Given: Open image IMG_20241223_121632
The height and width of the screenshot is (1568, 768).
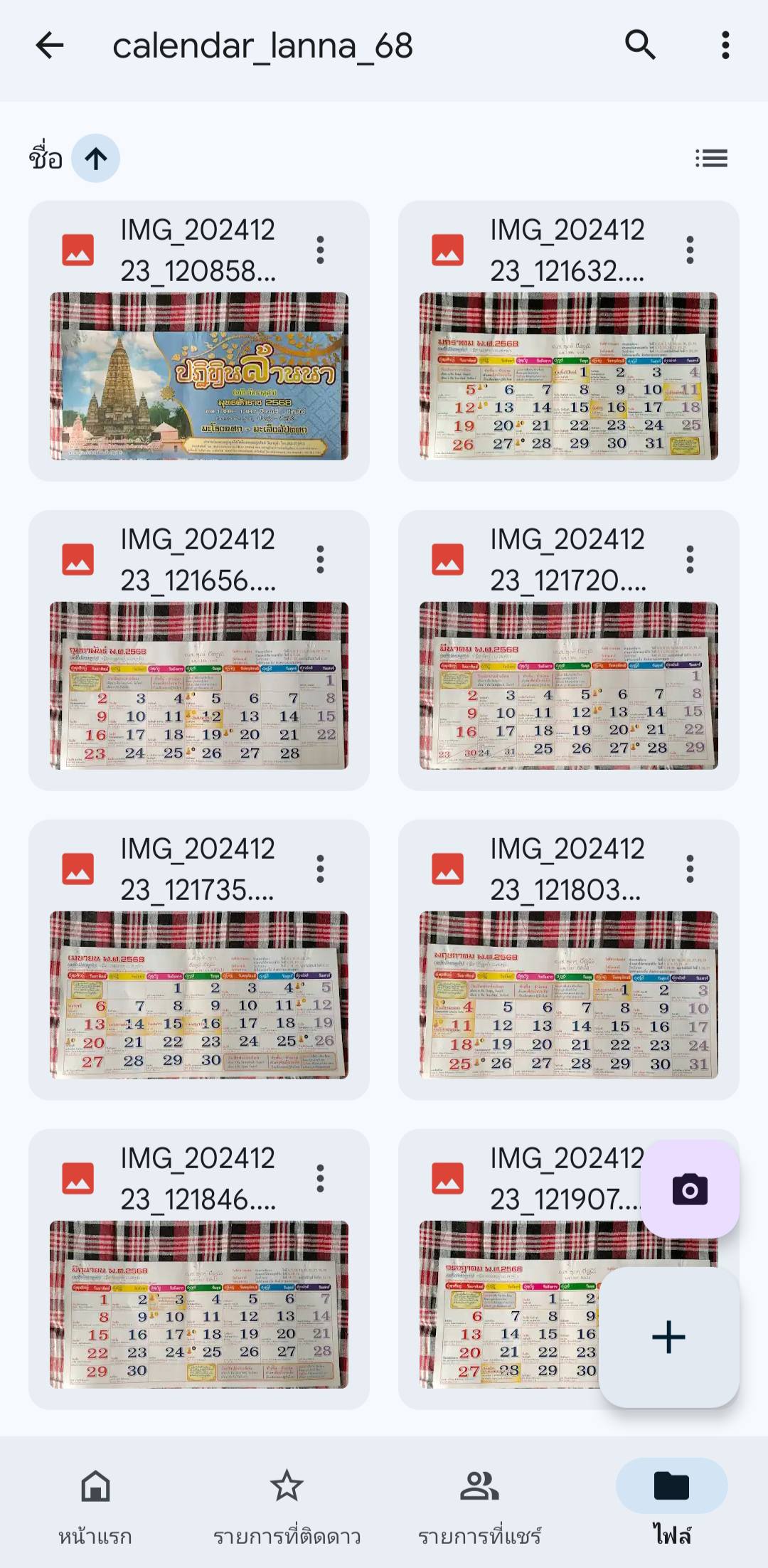Looking at the screenshot, I should pos(569,376).
